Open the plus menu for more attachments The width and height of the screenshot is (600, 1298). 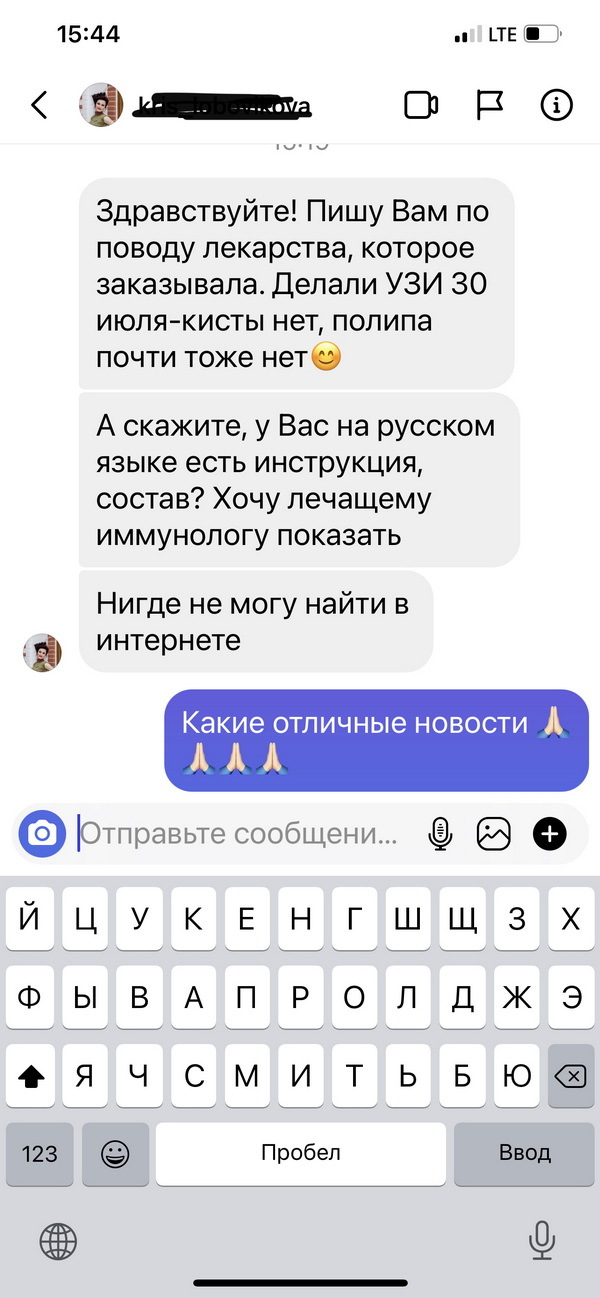550,833
